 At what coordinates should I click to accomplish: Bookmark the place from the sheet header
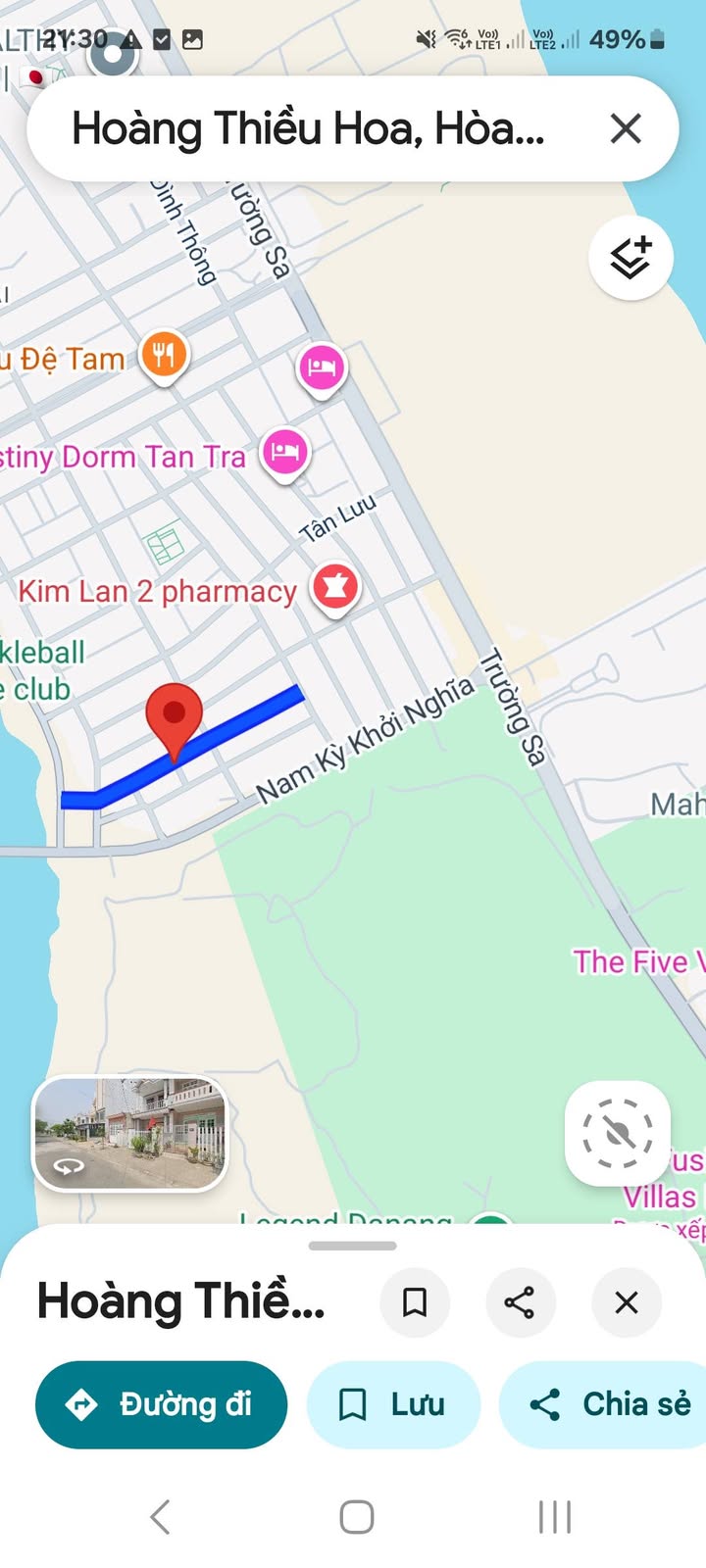[x=415, y=1302]
